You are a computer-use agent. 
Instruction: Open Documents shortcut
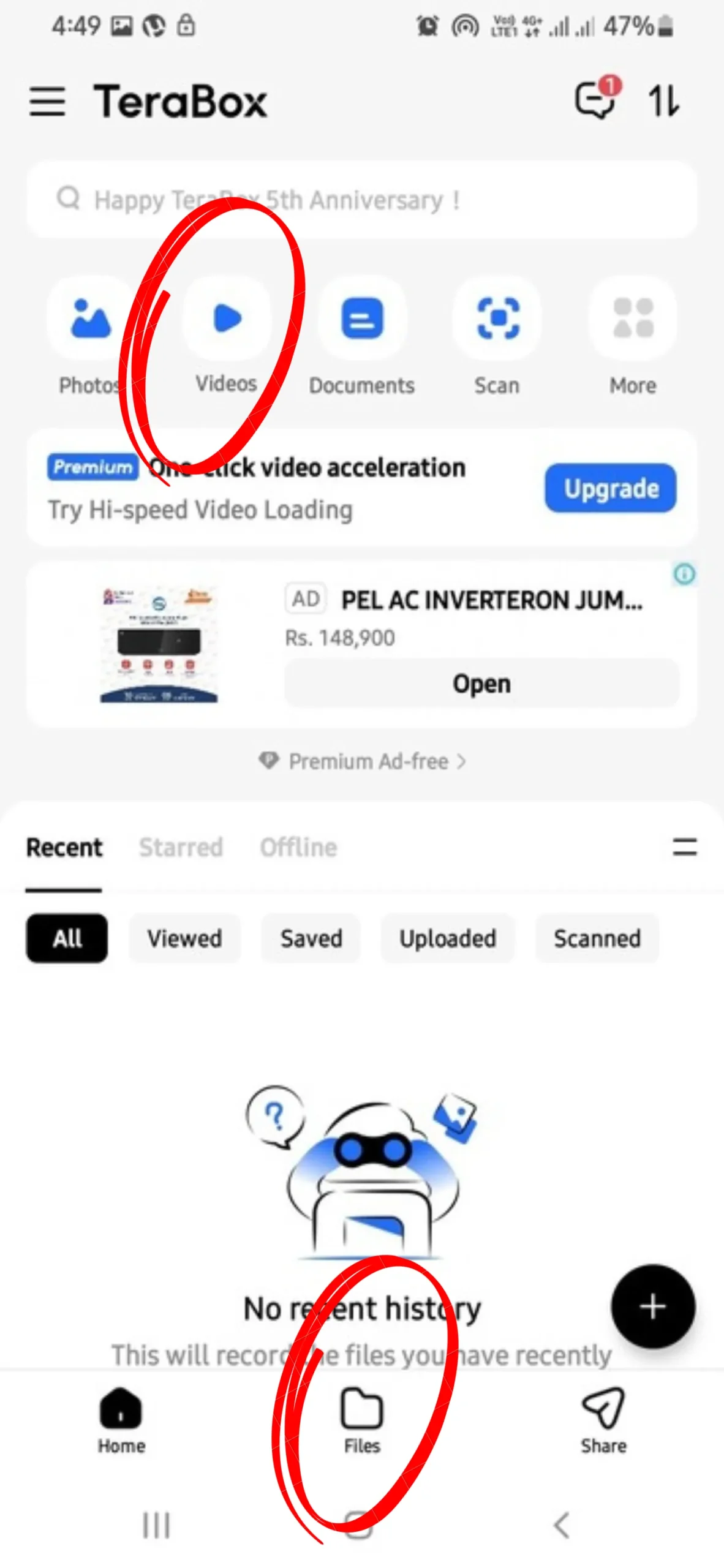coord(362,336)
